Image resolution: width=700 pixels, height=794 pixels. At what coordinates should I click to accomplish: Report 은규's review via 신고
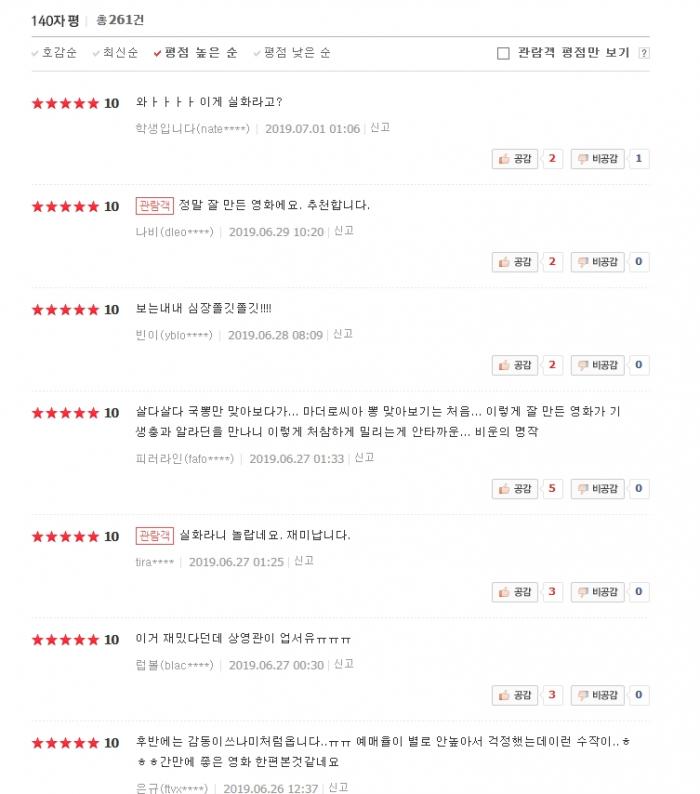pyautogui.click(x=338, y=788)
